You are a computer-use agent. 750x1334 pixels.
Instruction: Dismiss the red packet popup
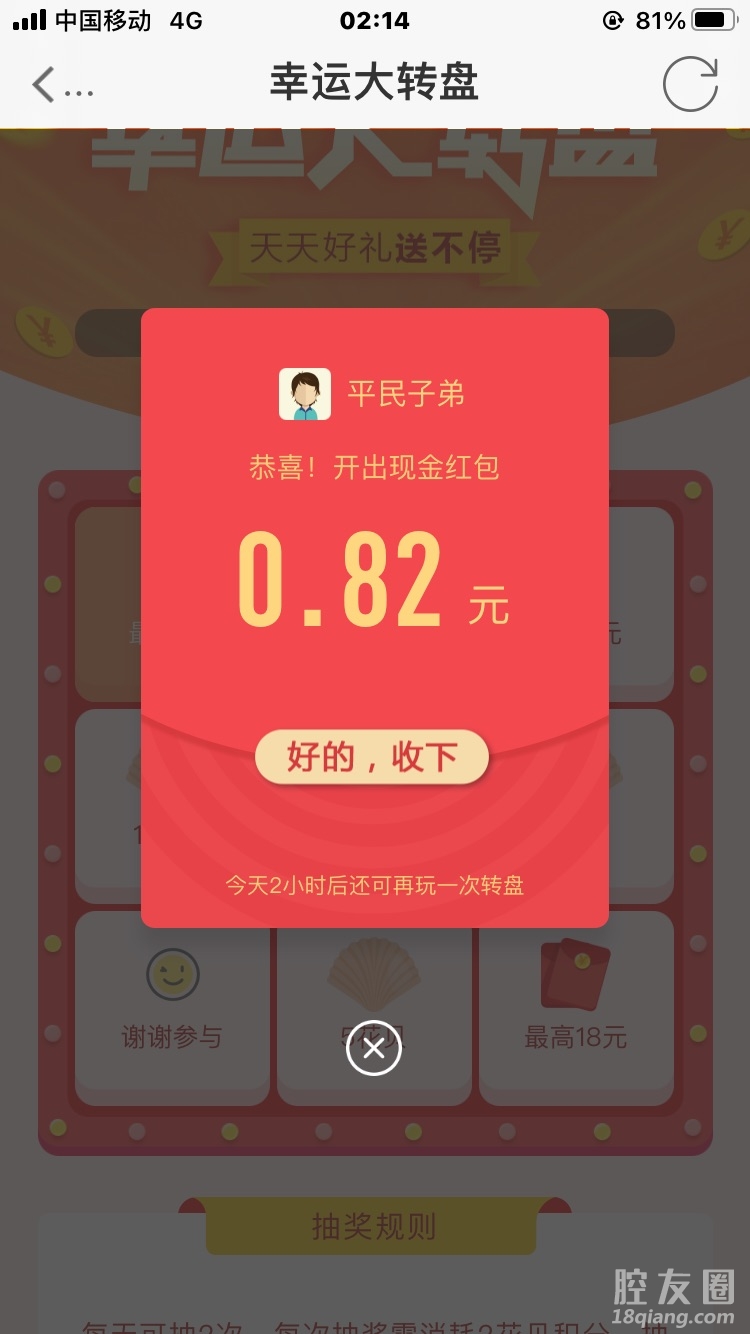pos(374,1048)
